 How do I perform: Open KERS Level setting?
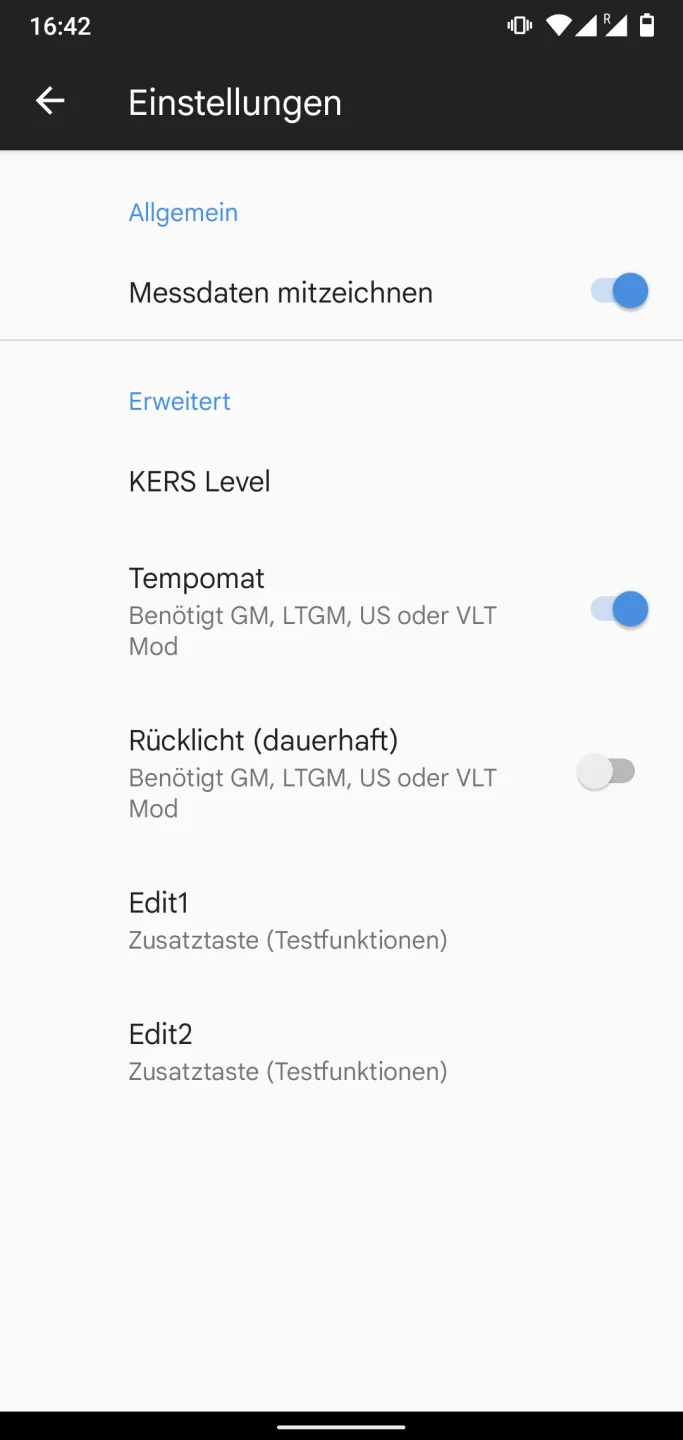coord(200,482)
